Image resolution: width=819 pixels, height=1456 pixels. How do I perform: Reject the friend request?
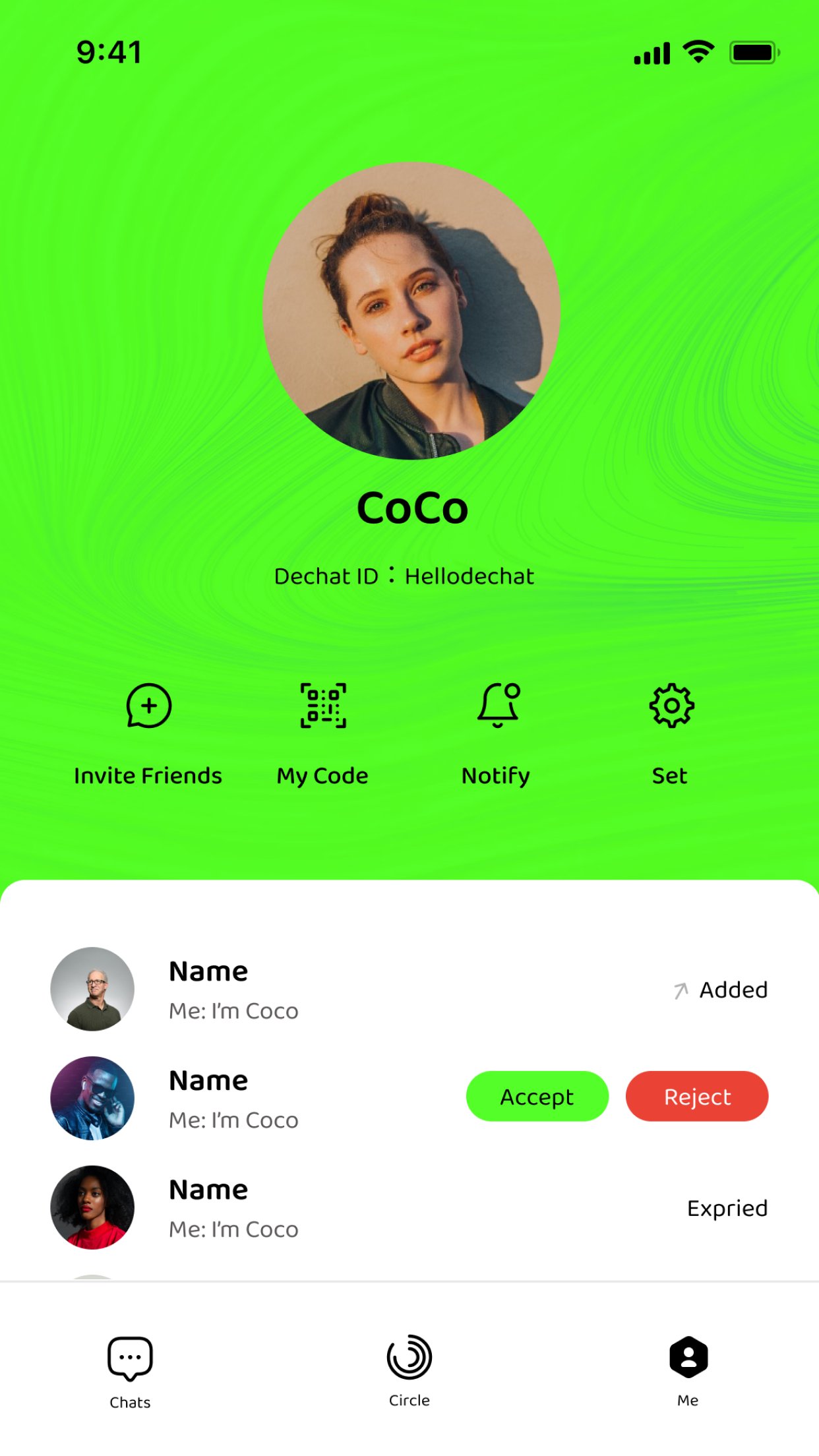point(696,1097)
